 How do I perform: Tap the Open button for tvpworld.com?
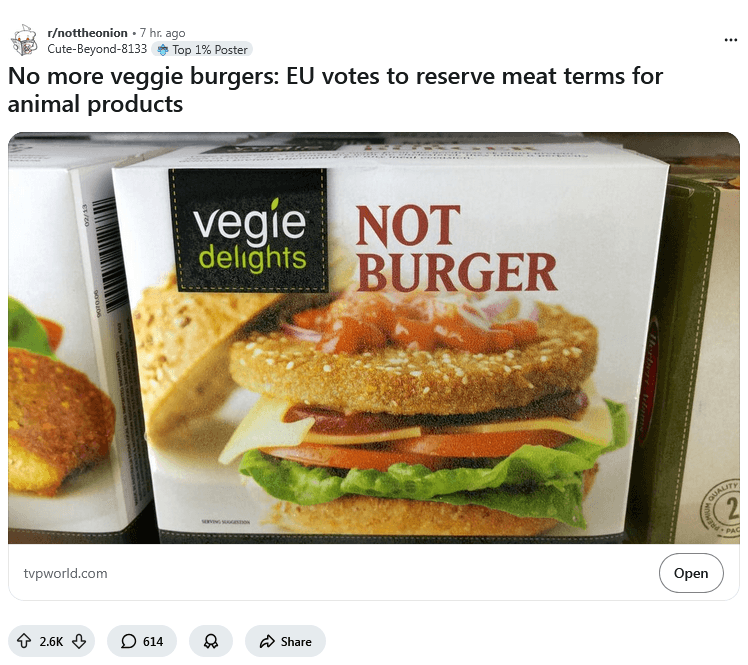690,573
